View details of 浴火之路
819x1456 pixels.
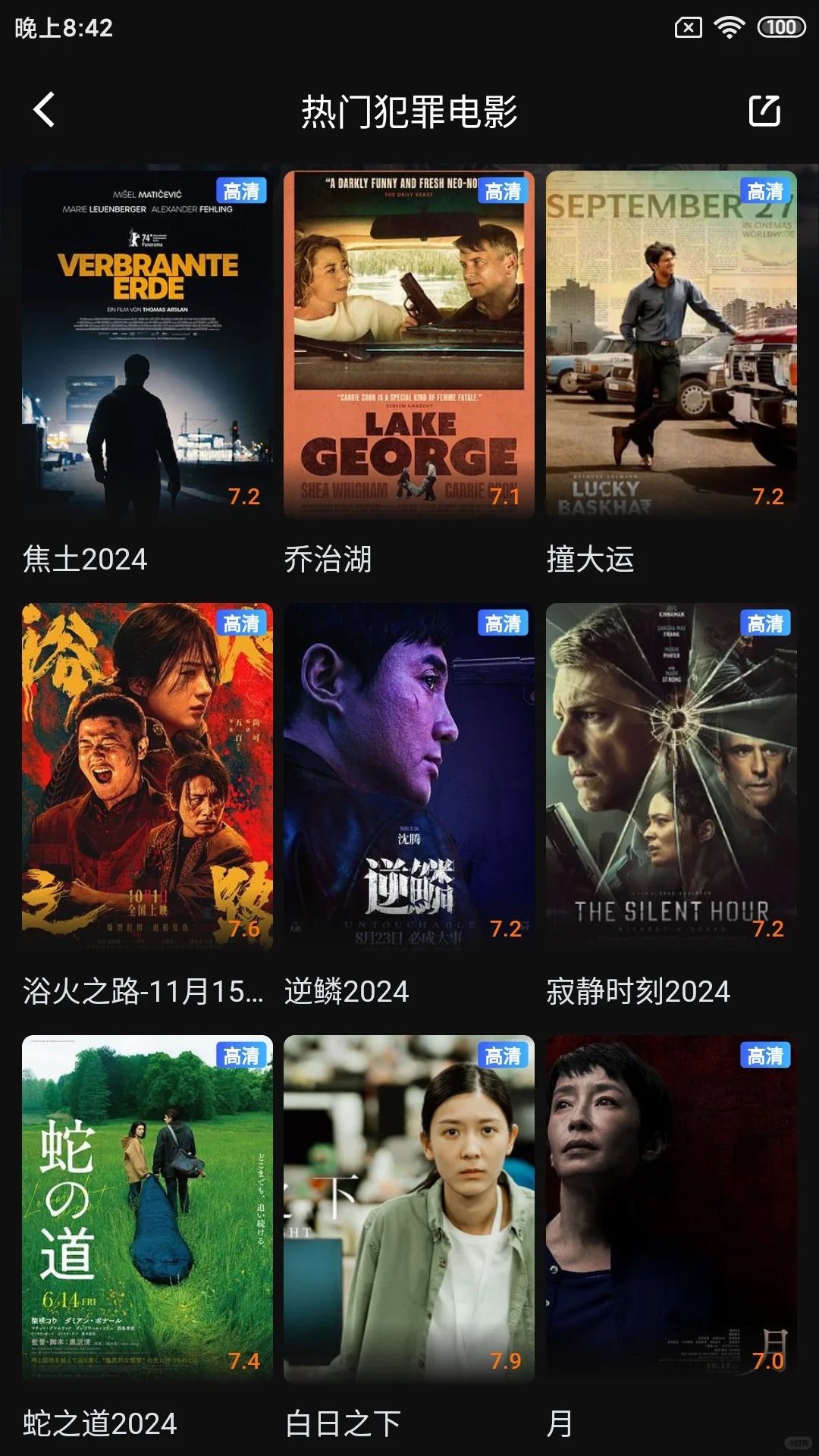147,777
